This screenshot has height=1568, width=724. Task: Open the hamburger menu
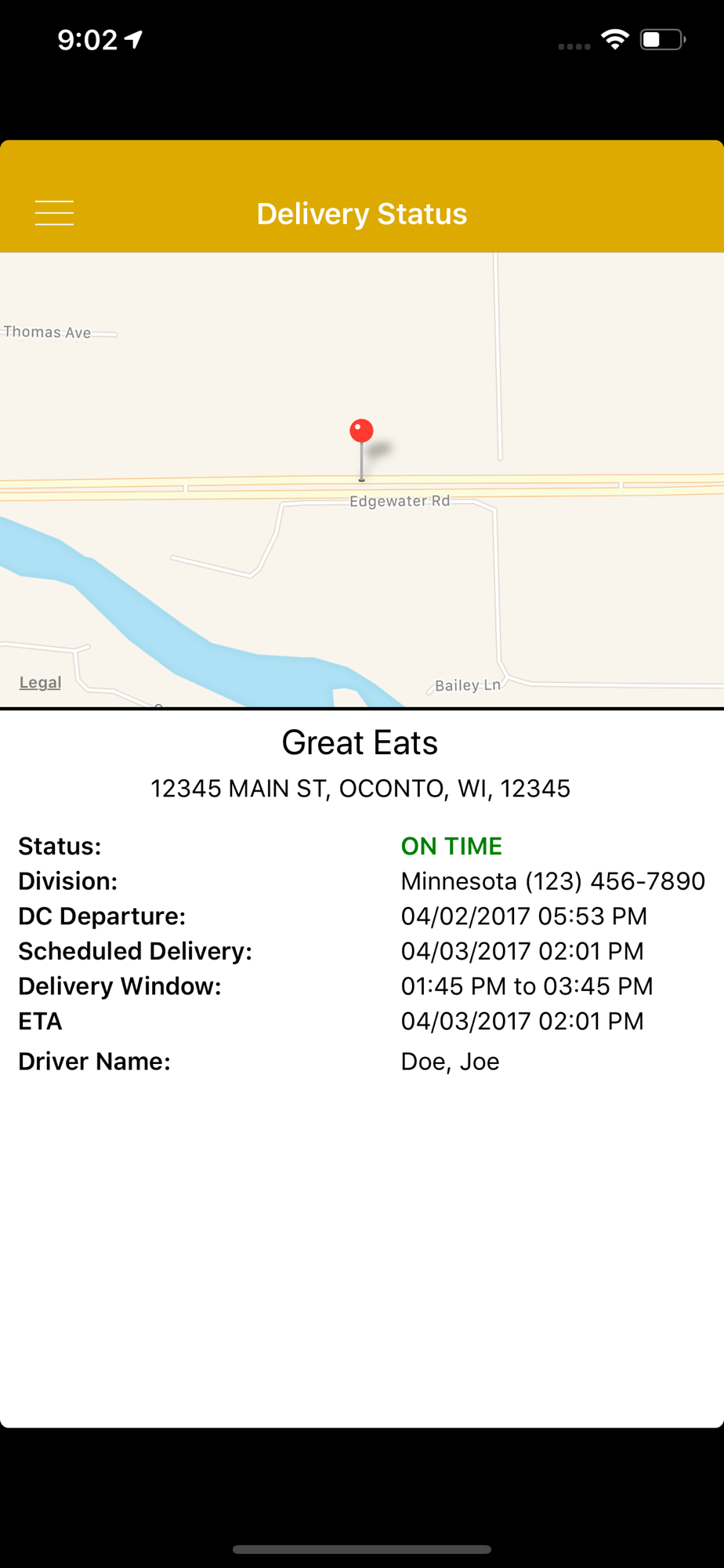coord(54,213)
